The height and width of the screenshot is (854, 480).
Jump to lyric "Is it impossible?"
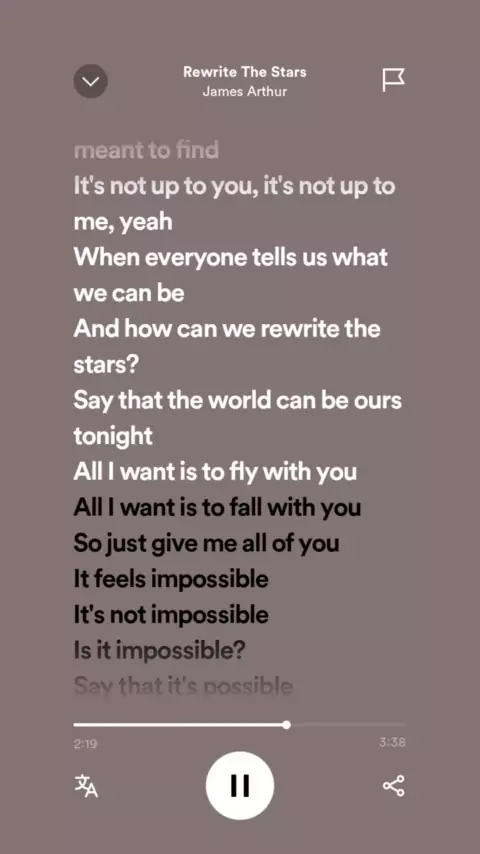(160, 650)
